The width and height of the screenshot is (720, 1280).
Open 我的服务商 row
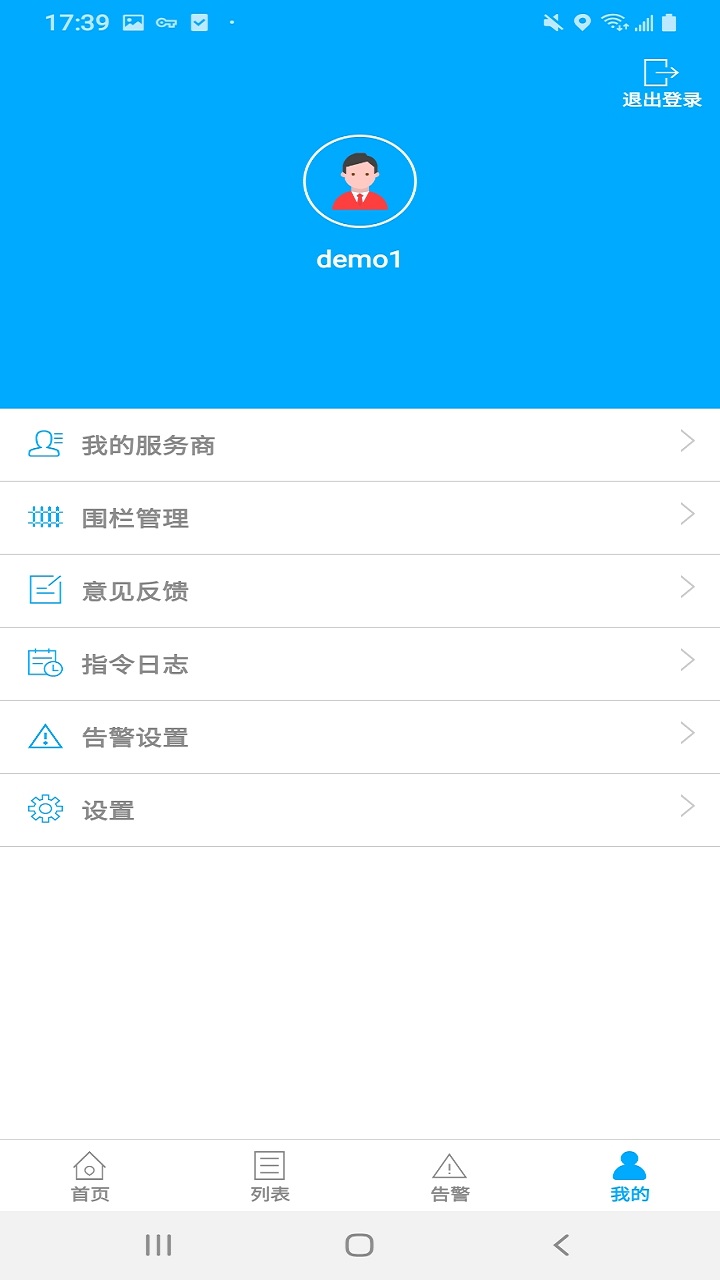(360, 445)
